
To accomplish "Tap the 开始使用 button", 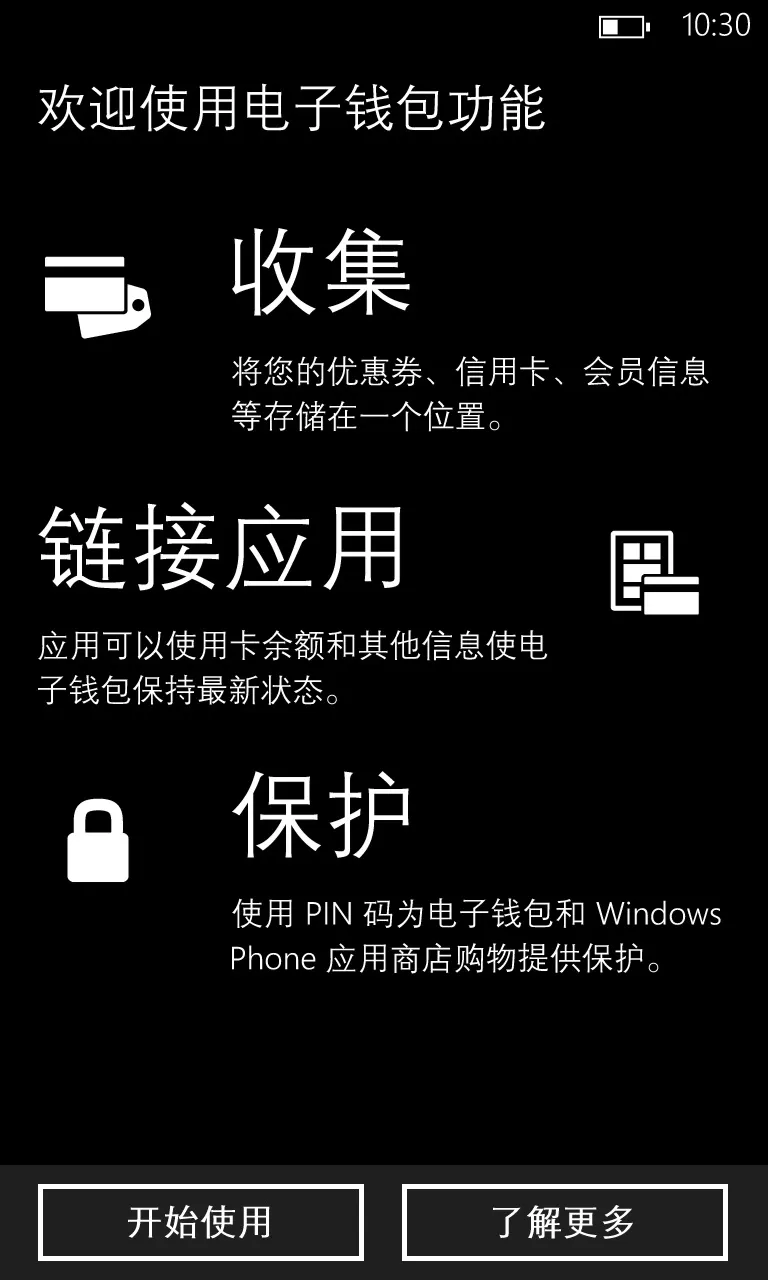I will click(x=200, y=1222).
